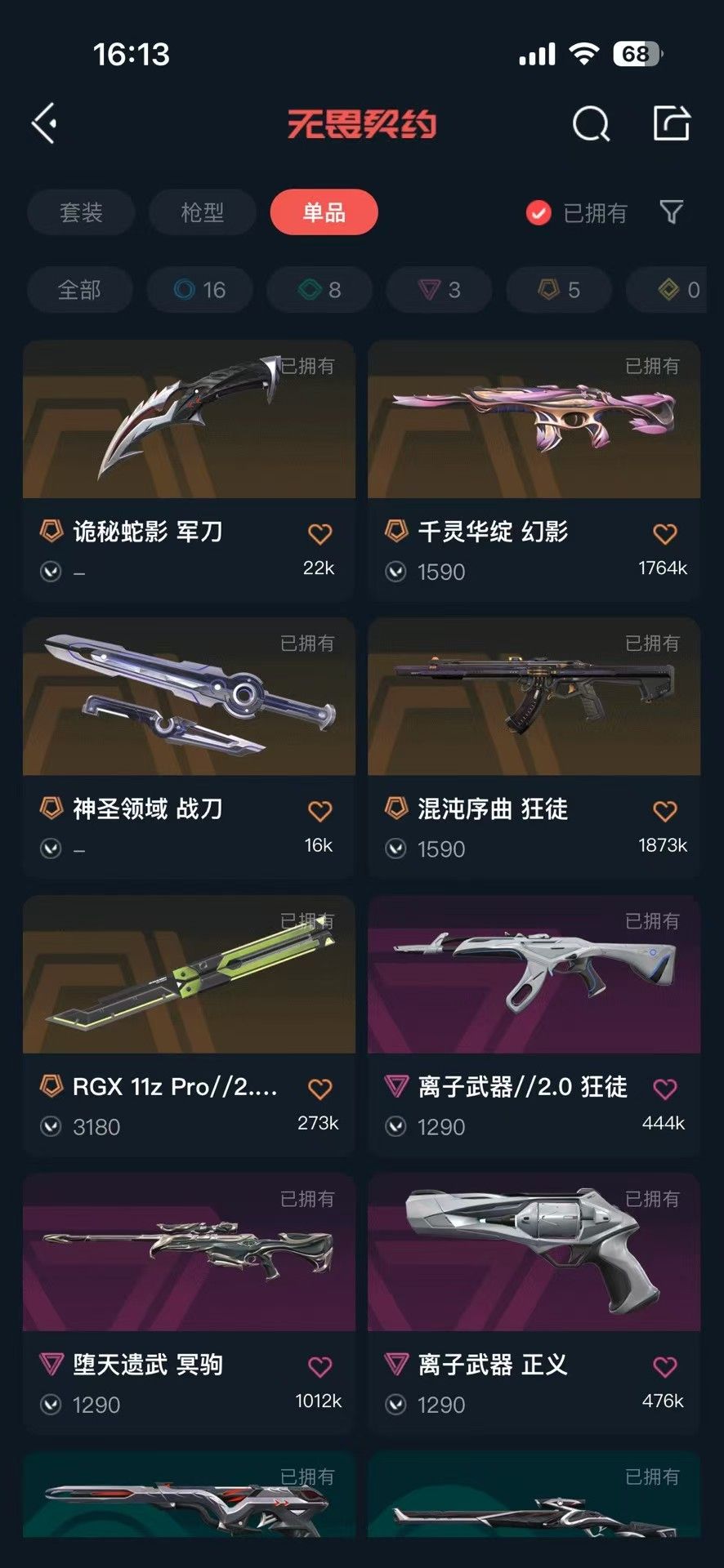This screenshot has width=724, height=1568.
Task: Favorite 离子武器 正义
Action: pyautogui.click(x=664, y=1366)
